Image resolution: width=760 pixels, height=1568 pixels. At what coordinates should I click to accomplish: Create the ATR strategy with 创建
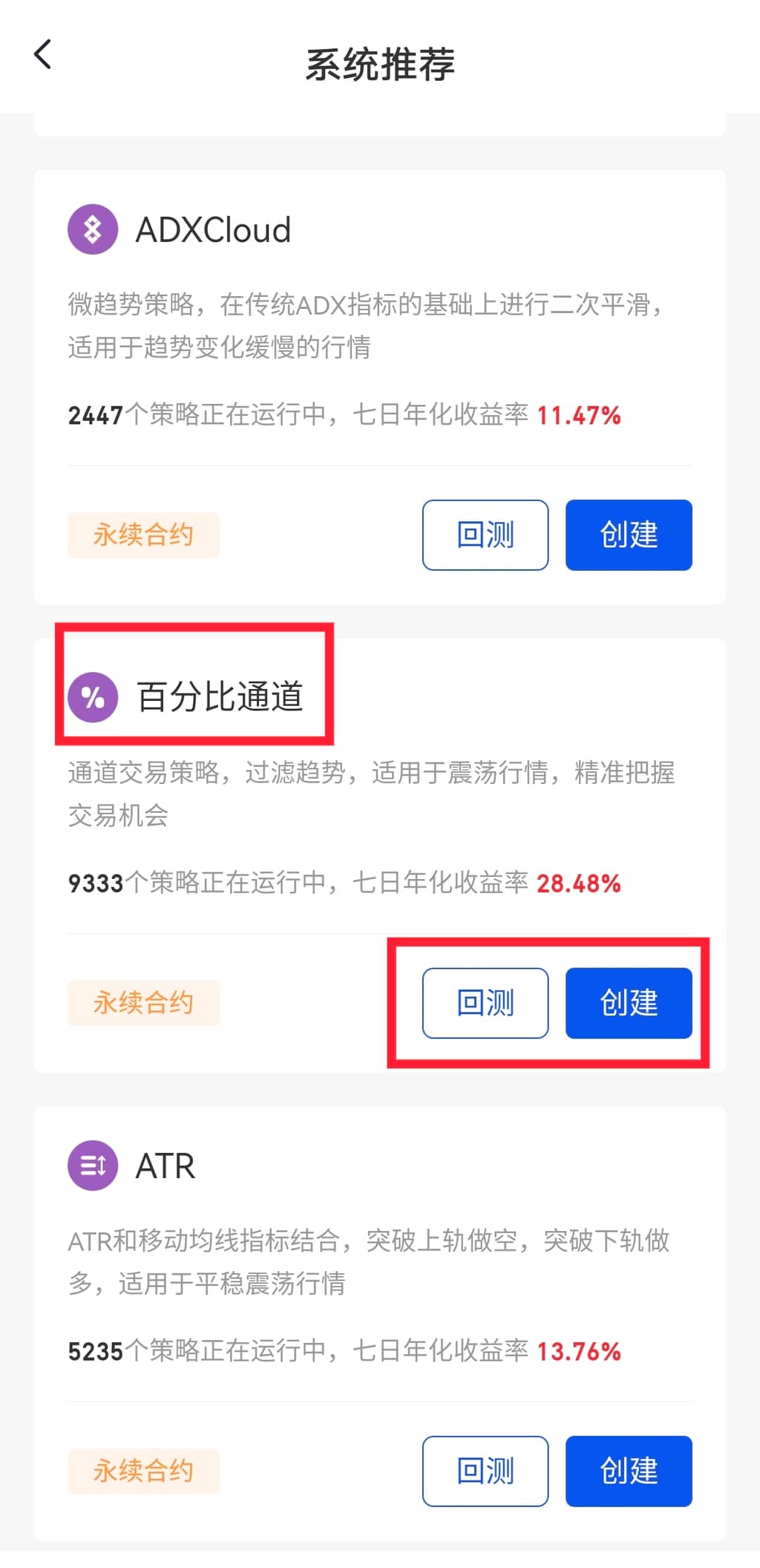click(628, 1470)
